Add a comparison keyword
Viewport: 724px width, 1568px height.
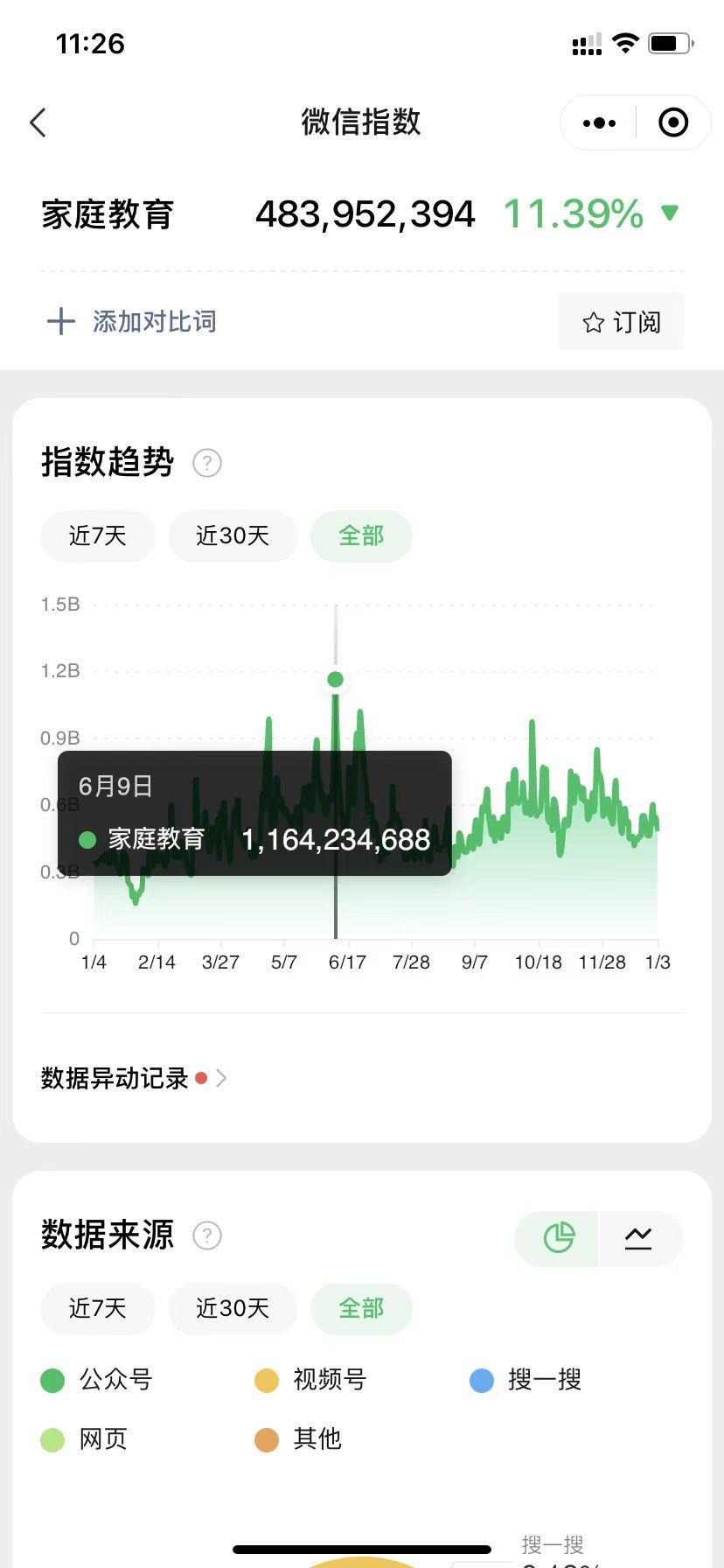132,322
